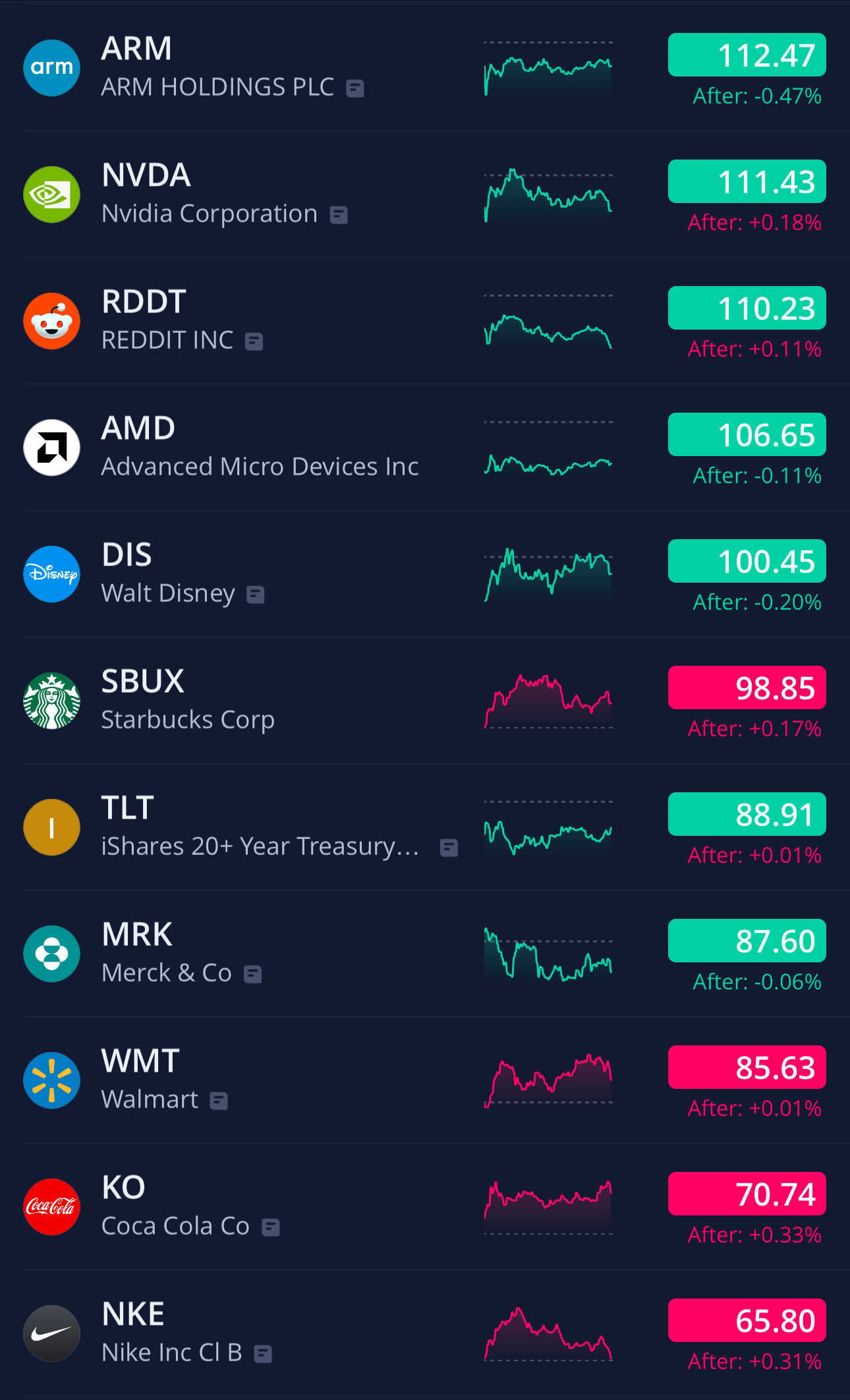Tap the 112.47 price badge for ARM
Viewport: 850px width, 1400px height.
pos(747,55)
